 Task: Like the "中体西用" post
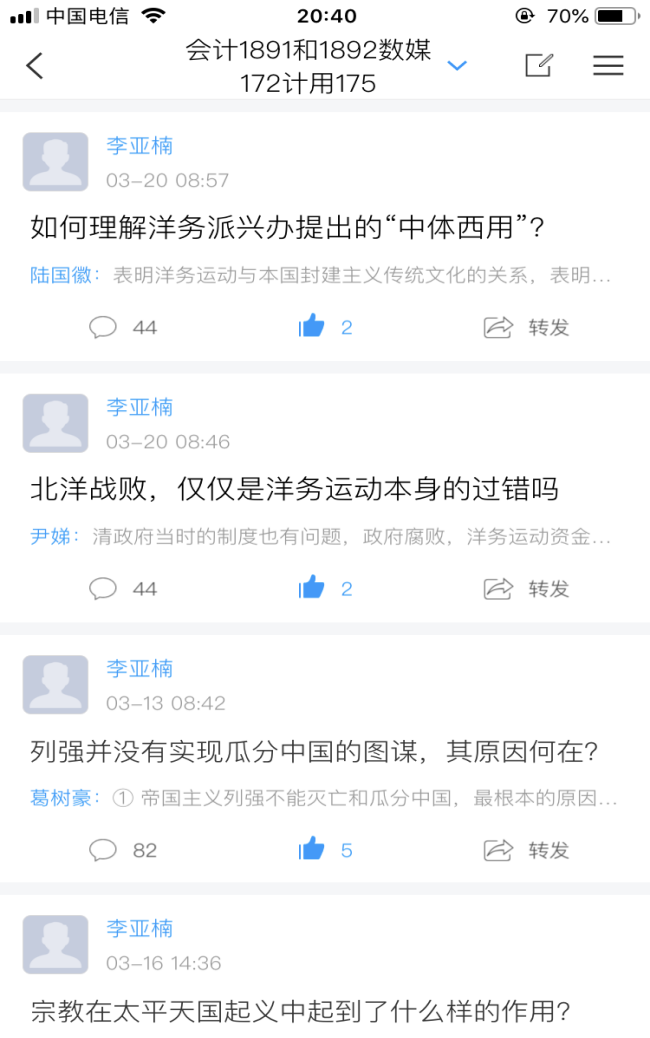[x=325, y=327]
